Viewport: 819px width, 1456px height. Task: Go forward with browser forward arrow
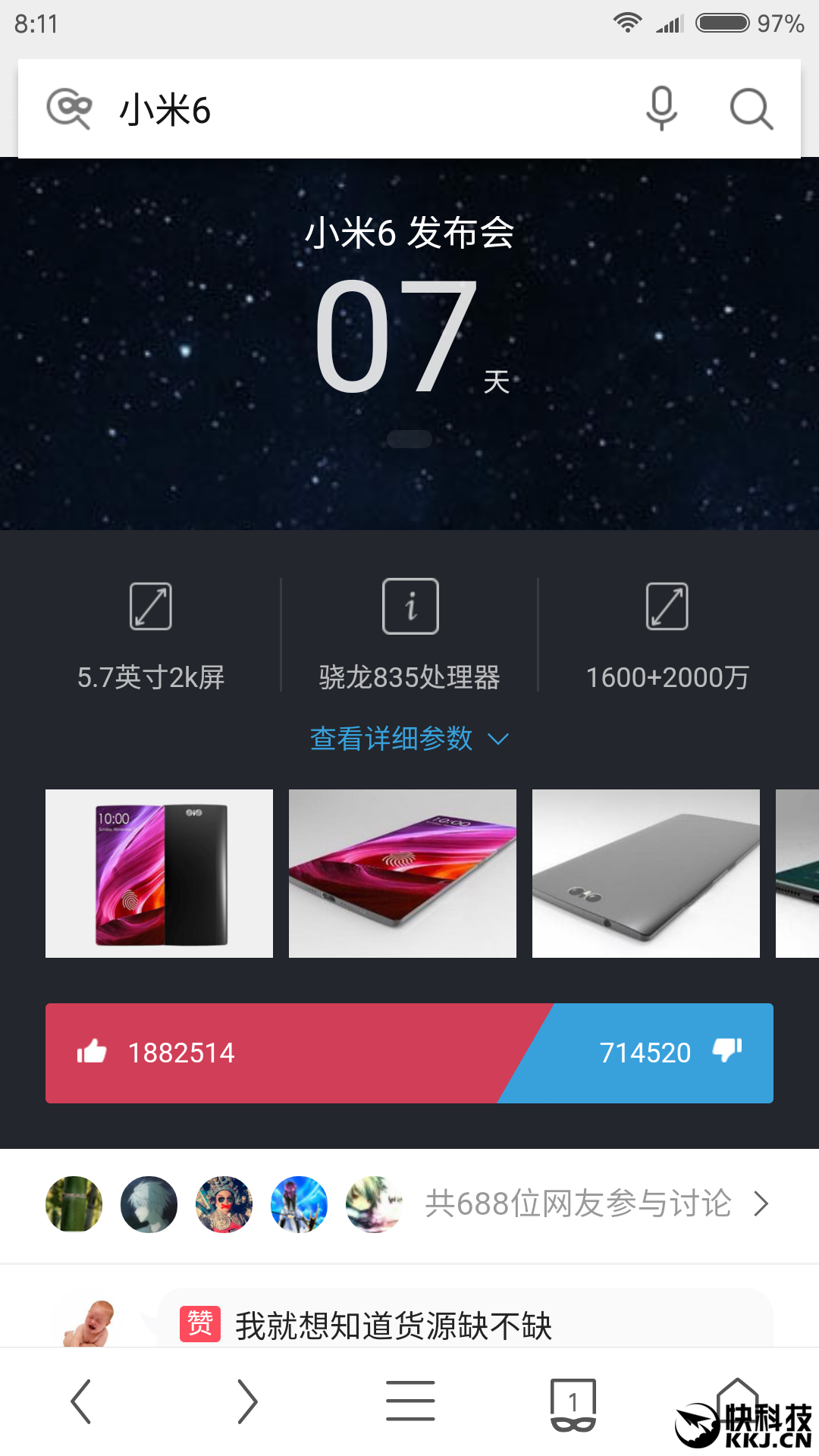pyautogui.click(x=246, y=1401)
